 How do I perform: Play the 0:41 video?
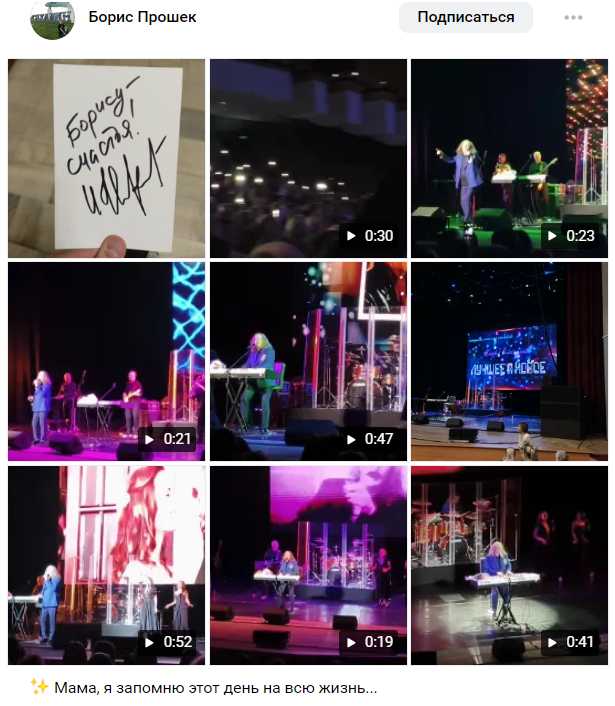pos(509,564)
